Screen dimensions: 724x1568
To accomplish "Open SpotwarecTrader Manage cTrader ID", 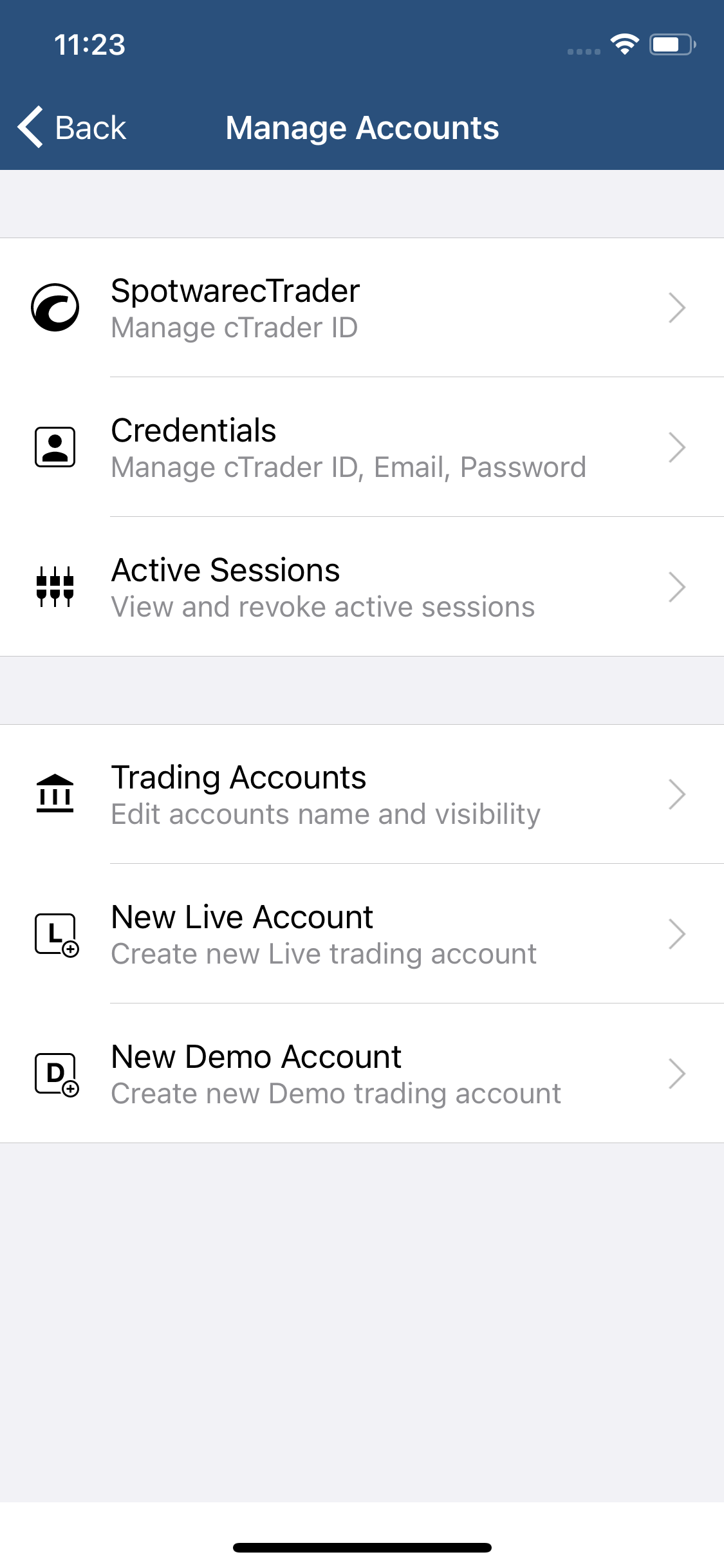I will [x=362, y=308].
